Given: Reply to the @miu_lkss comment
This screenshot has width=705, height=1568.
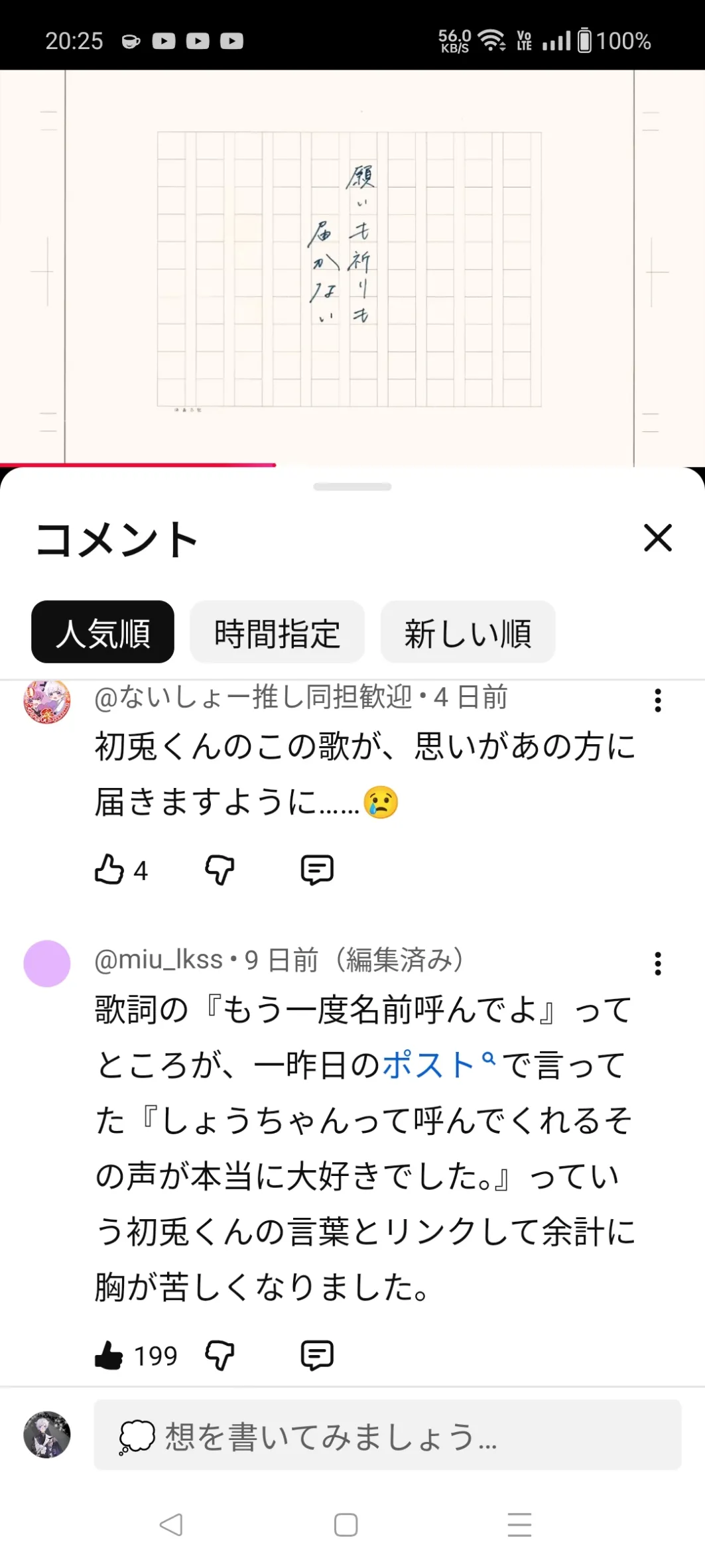Looking at the screenshot, I should pos(317,1355).
